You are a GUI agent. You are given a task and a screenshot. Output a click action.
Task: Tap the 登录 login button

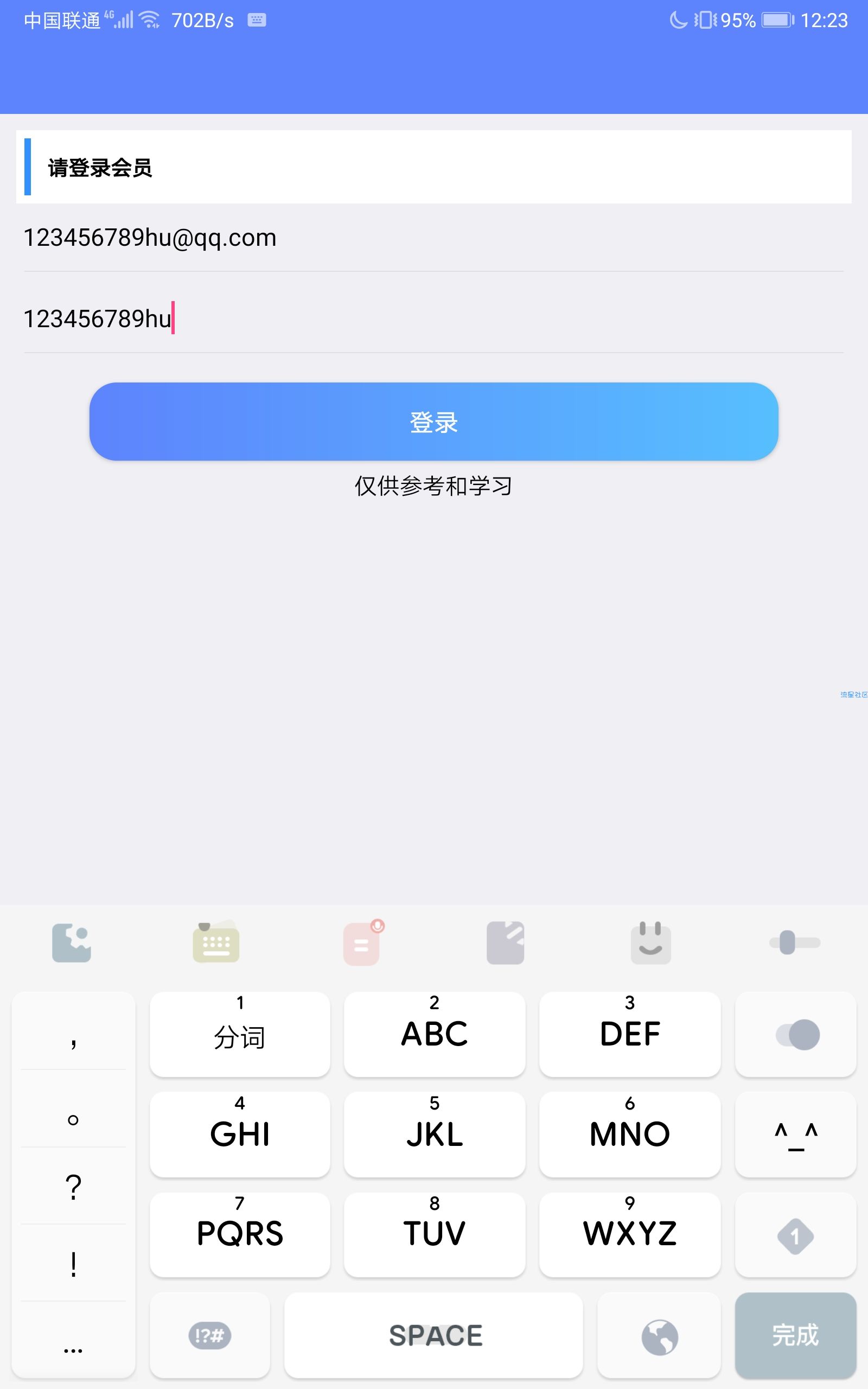point(433,422)
